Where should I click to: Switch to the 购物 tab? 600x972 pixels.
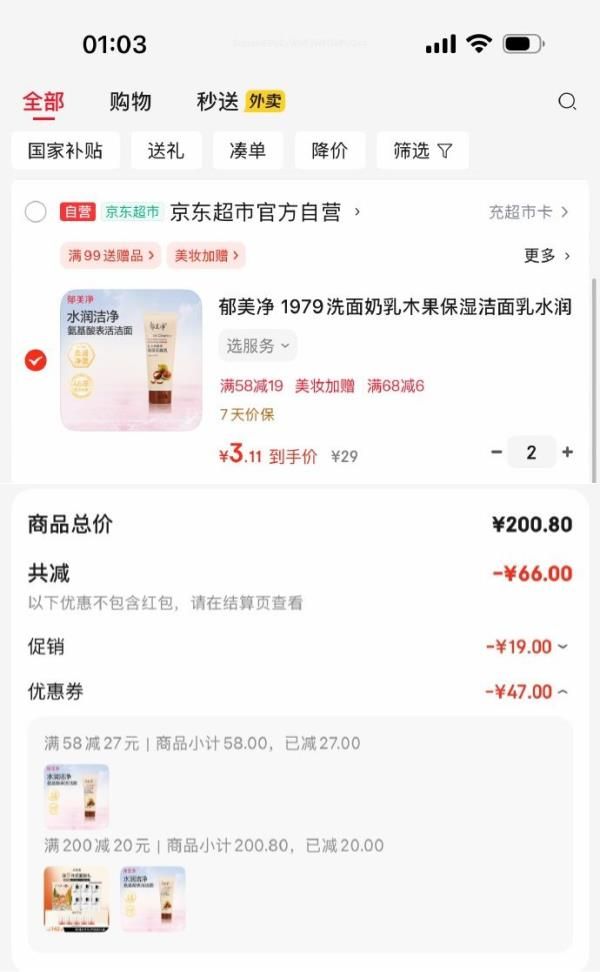pos(130,101)
